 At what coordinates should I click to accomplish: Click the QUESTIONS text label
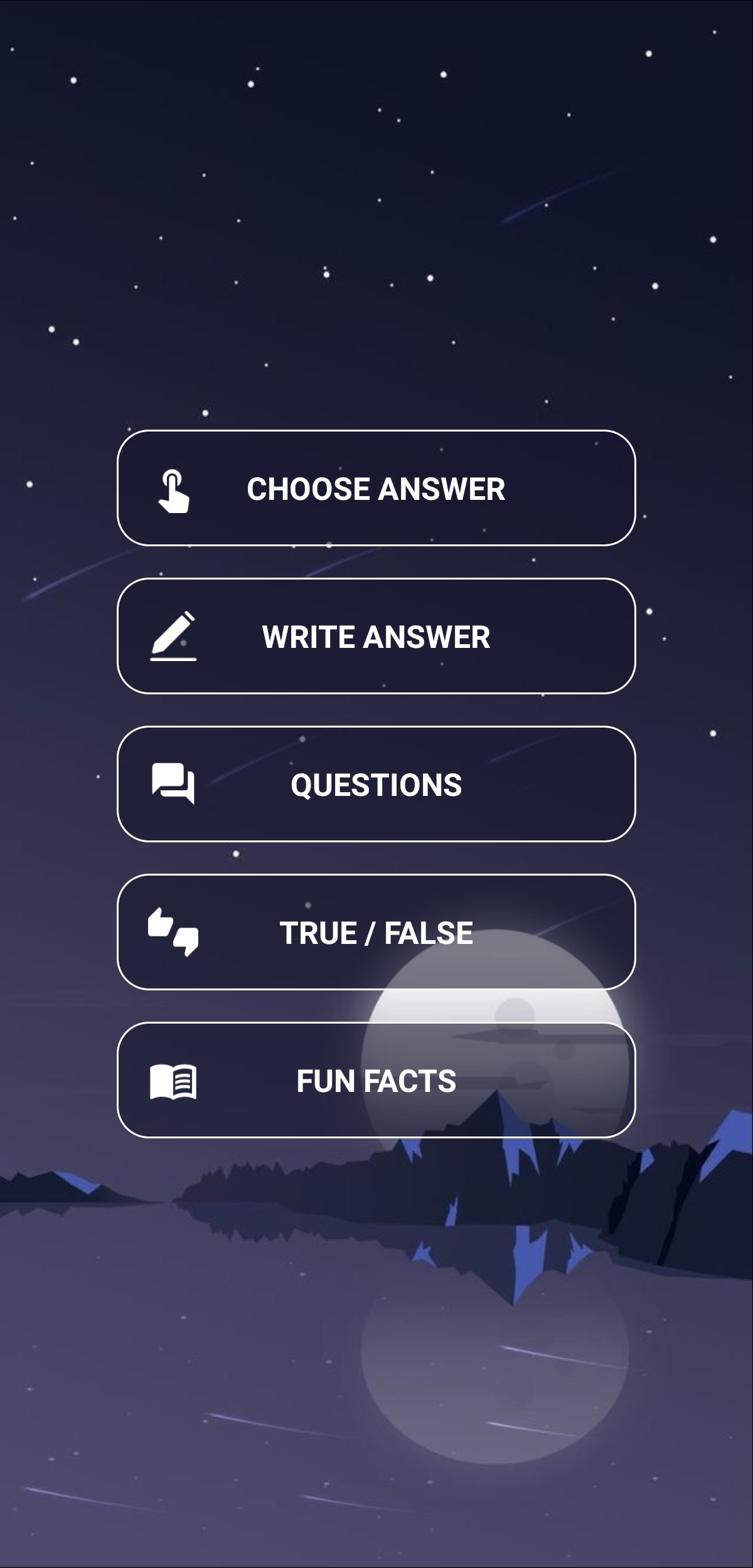coord(376,783)
